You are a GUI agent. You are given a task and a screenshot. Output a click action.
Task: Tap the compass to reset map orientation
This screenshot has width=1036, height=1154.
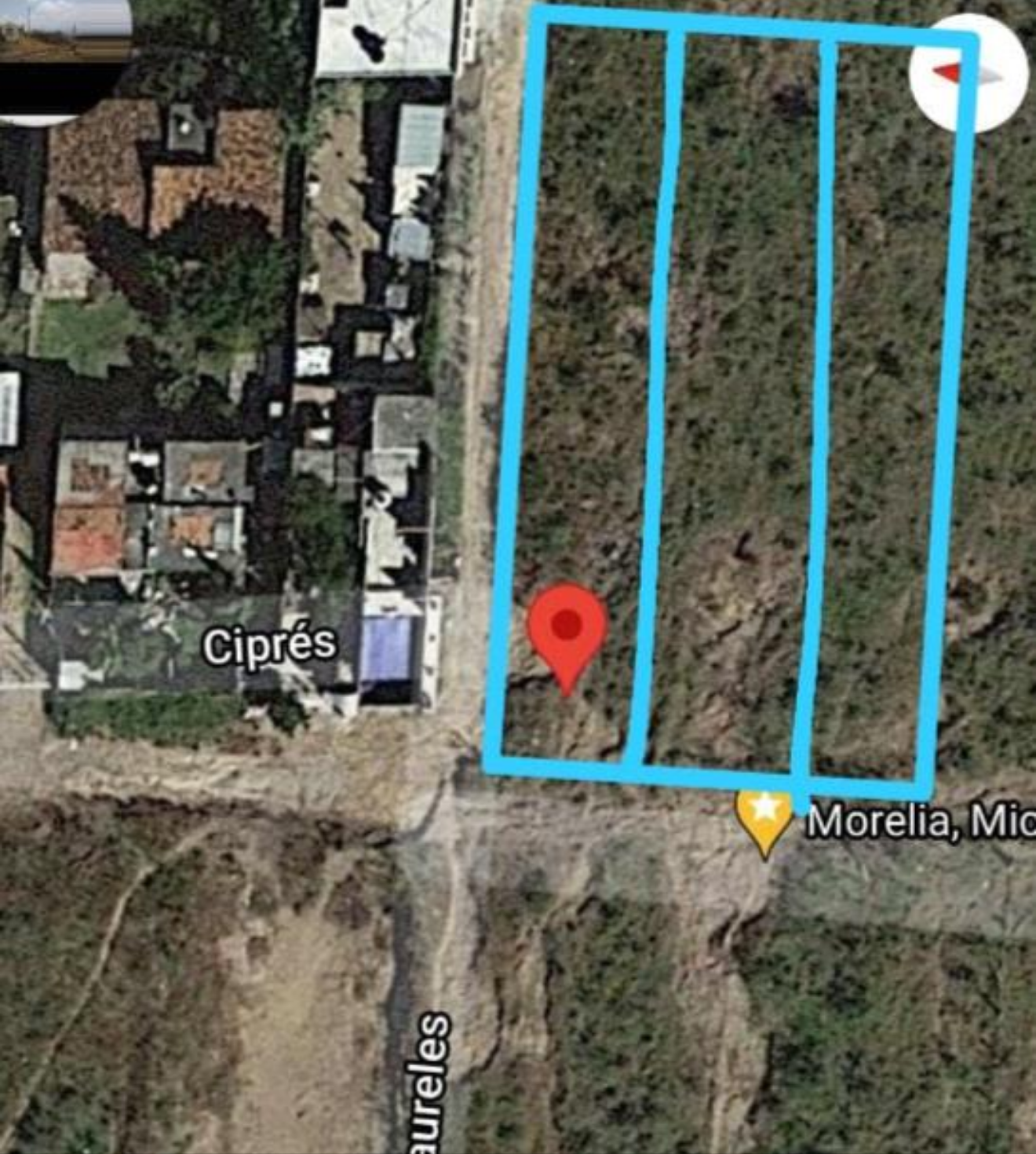pos(968,72)
